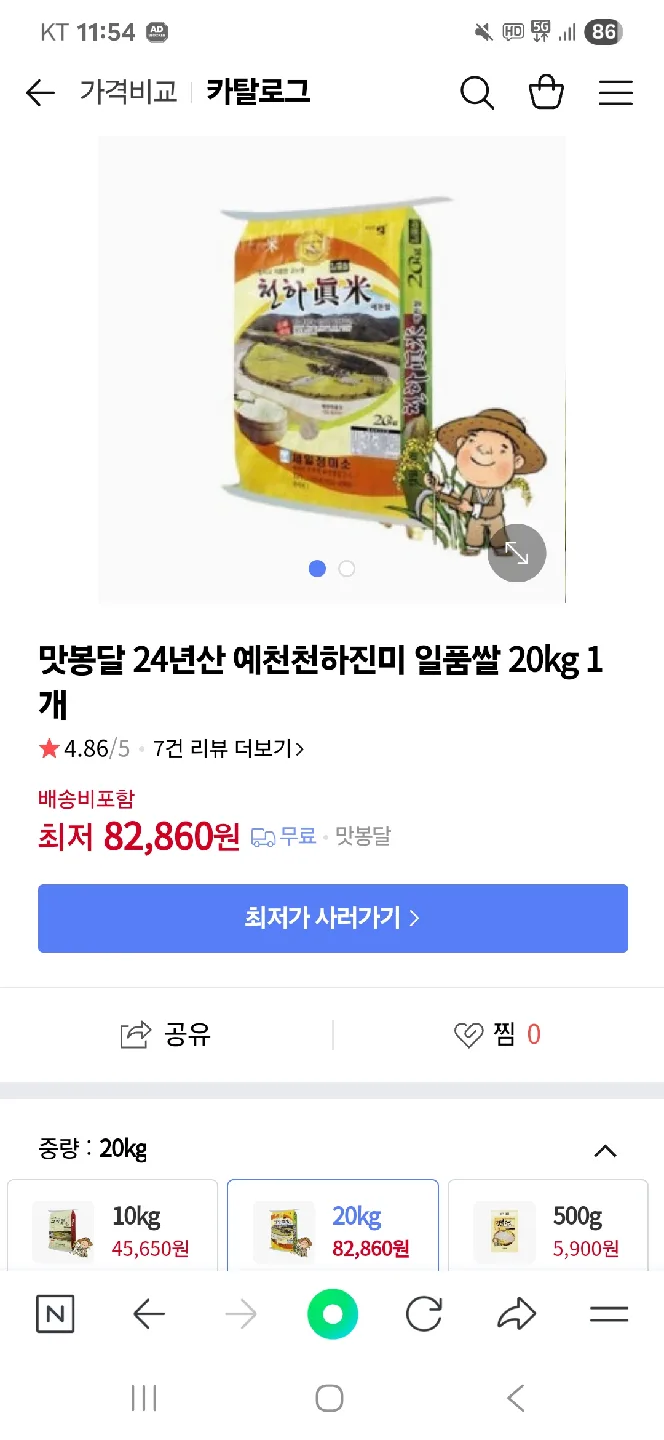
Task: Add product to 찜 wishlist
Action: coord(497,1035)
